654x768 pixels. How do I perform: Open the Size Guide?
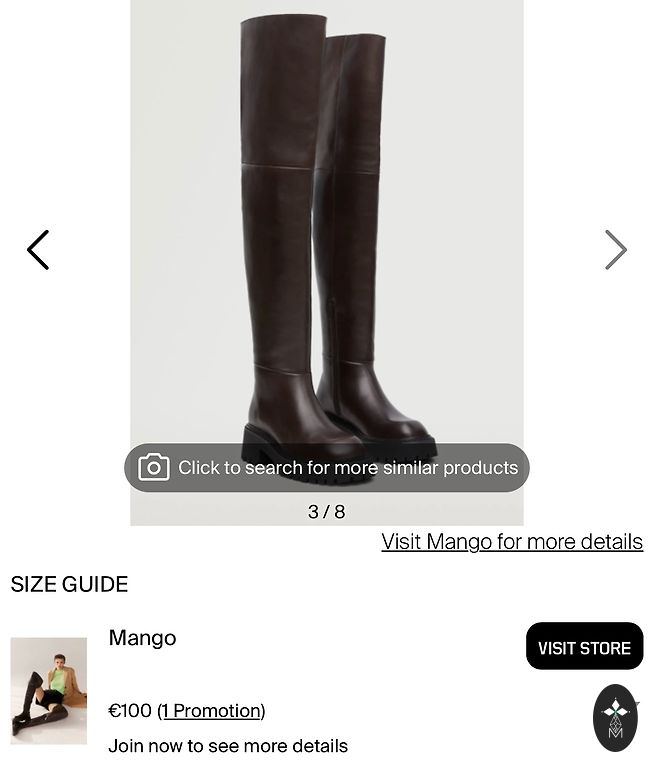[x=70, y=585]
